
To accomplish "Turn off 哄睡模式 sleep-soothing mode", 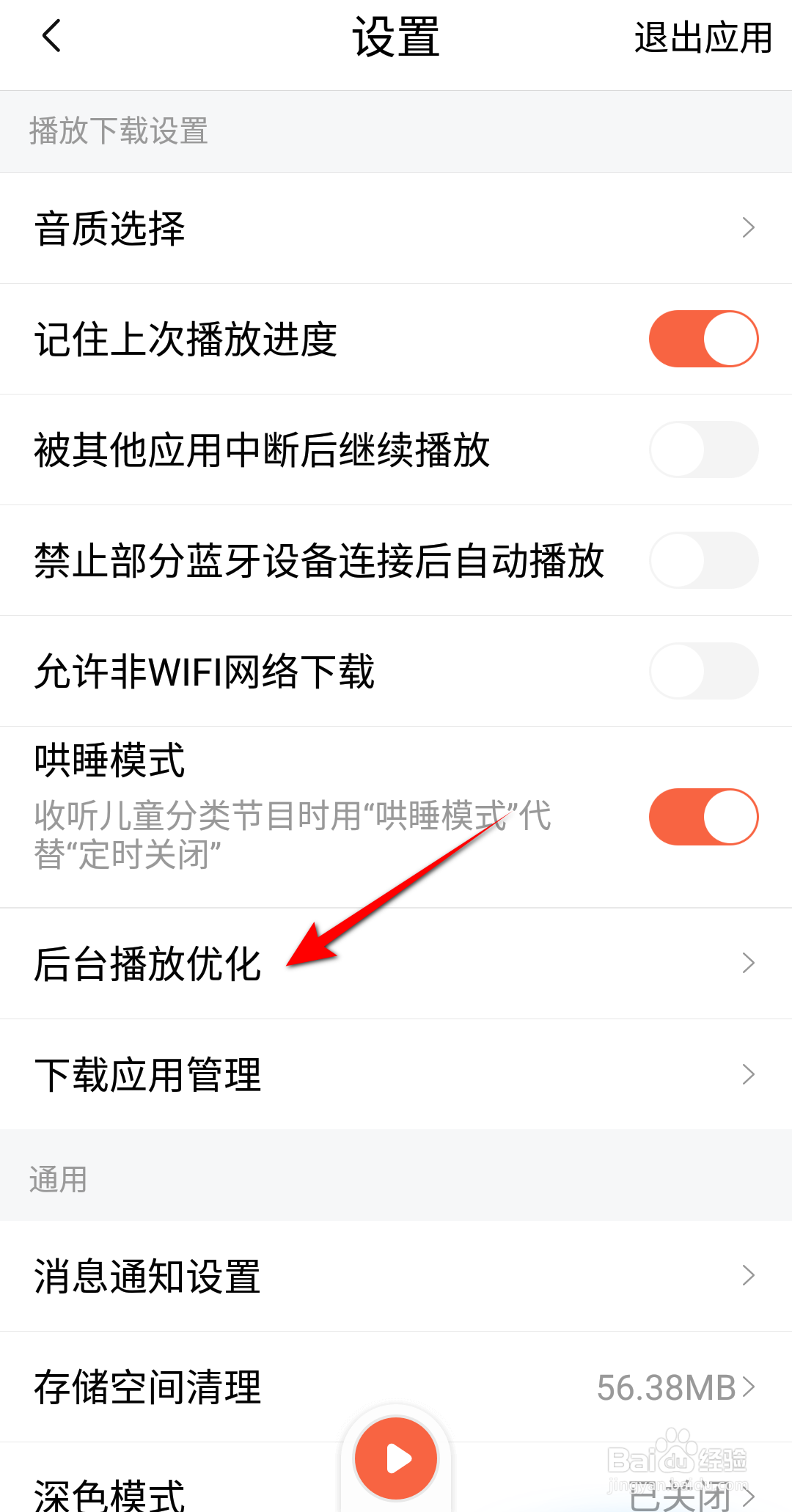I will tap(703, 816).
